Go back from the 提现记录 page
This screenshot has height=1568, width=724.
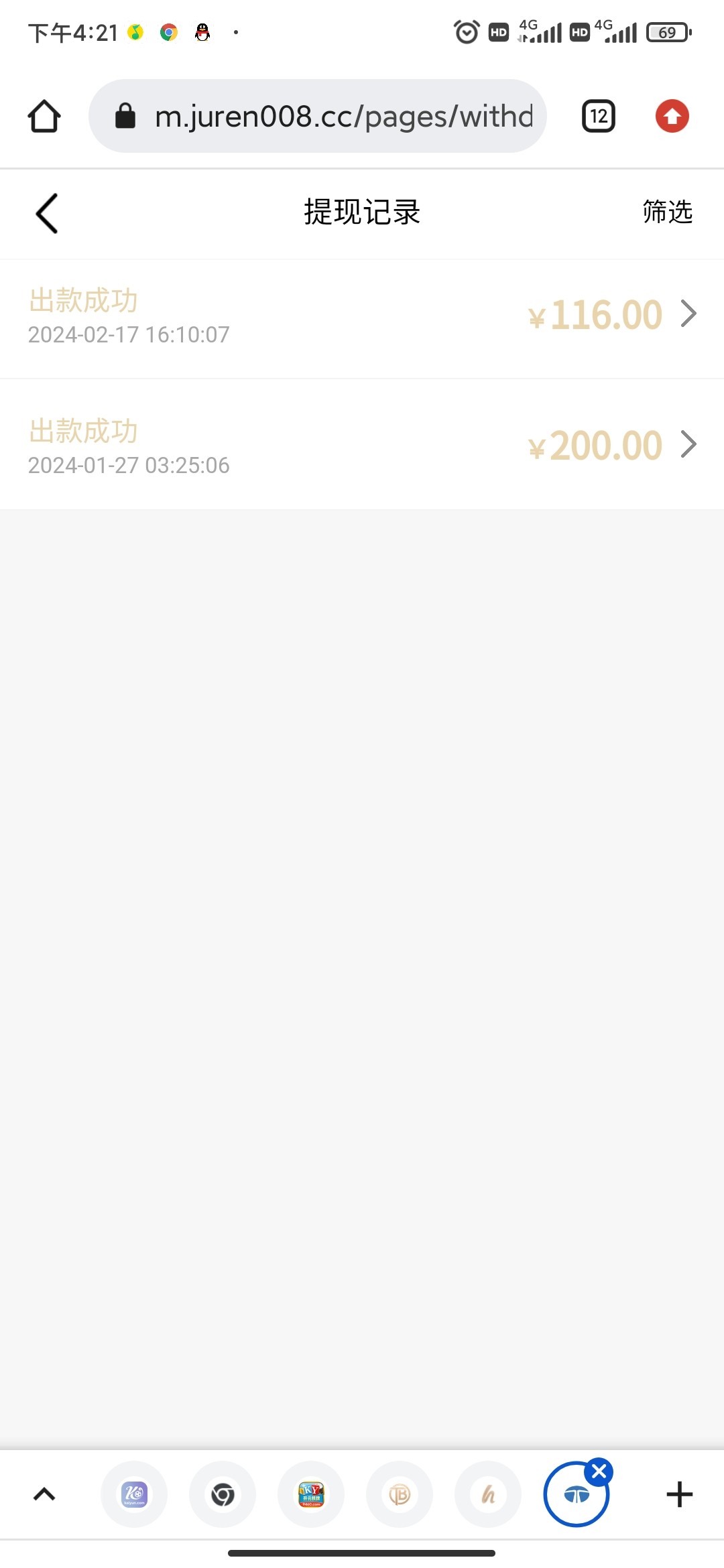(x=47, y=213)
